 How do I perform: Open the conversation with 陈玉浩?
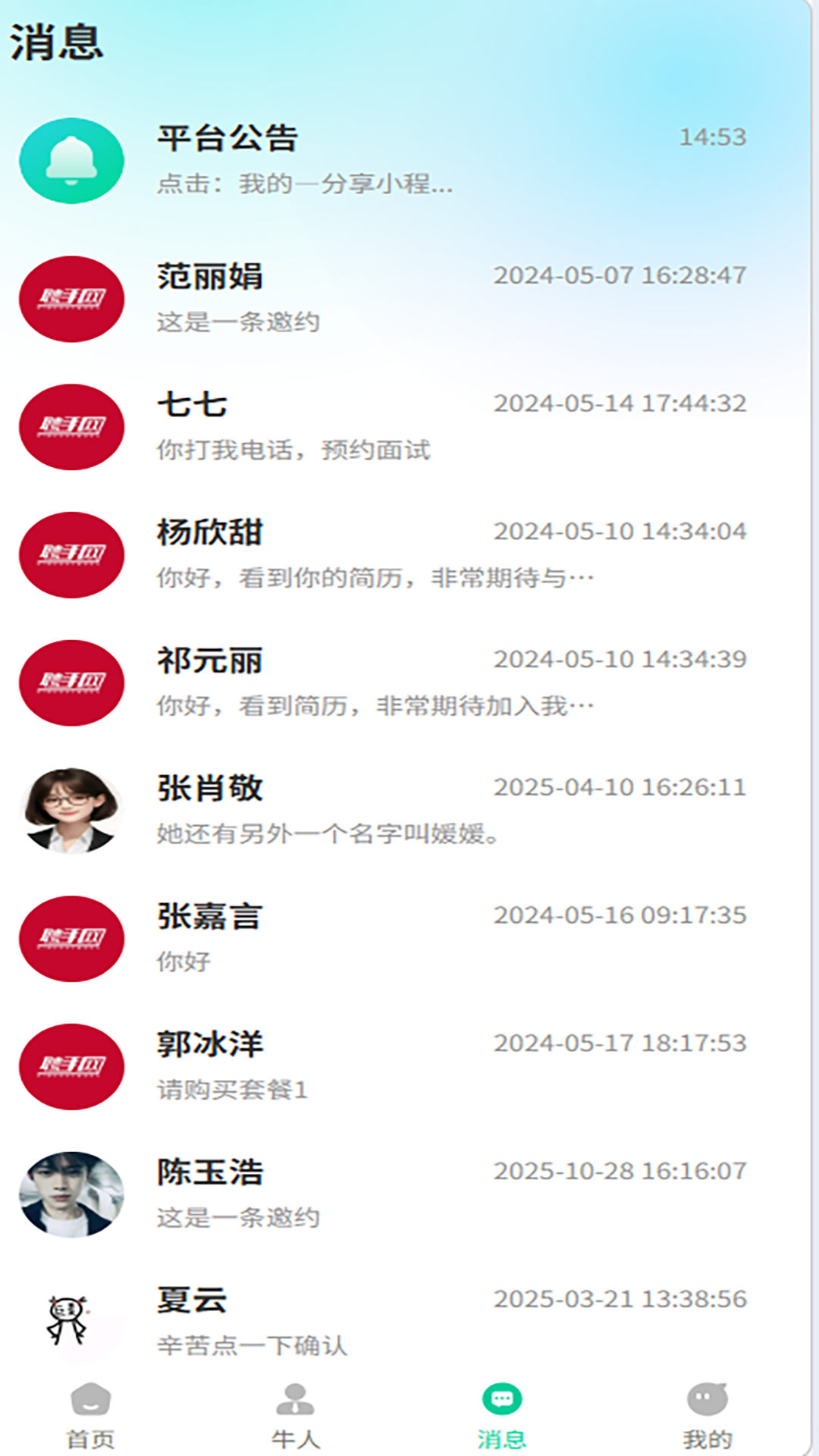point(379,1194)
